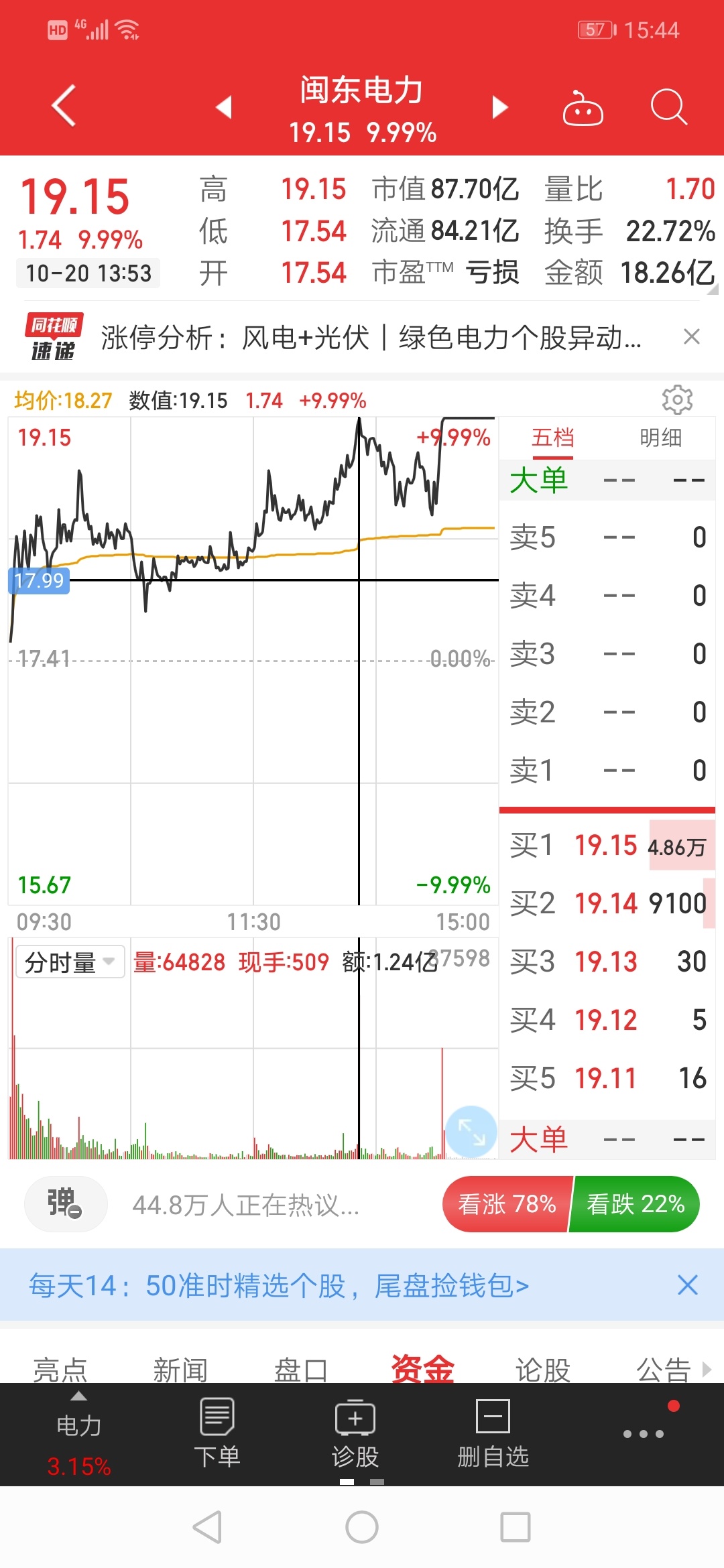Tap 下单 to place an order
724x1568 pixels.
coord(217,1434)
